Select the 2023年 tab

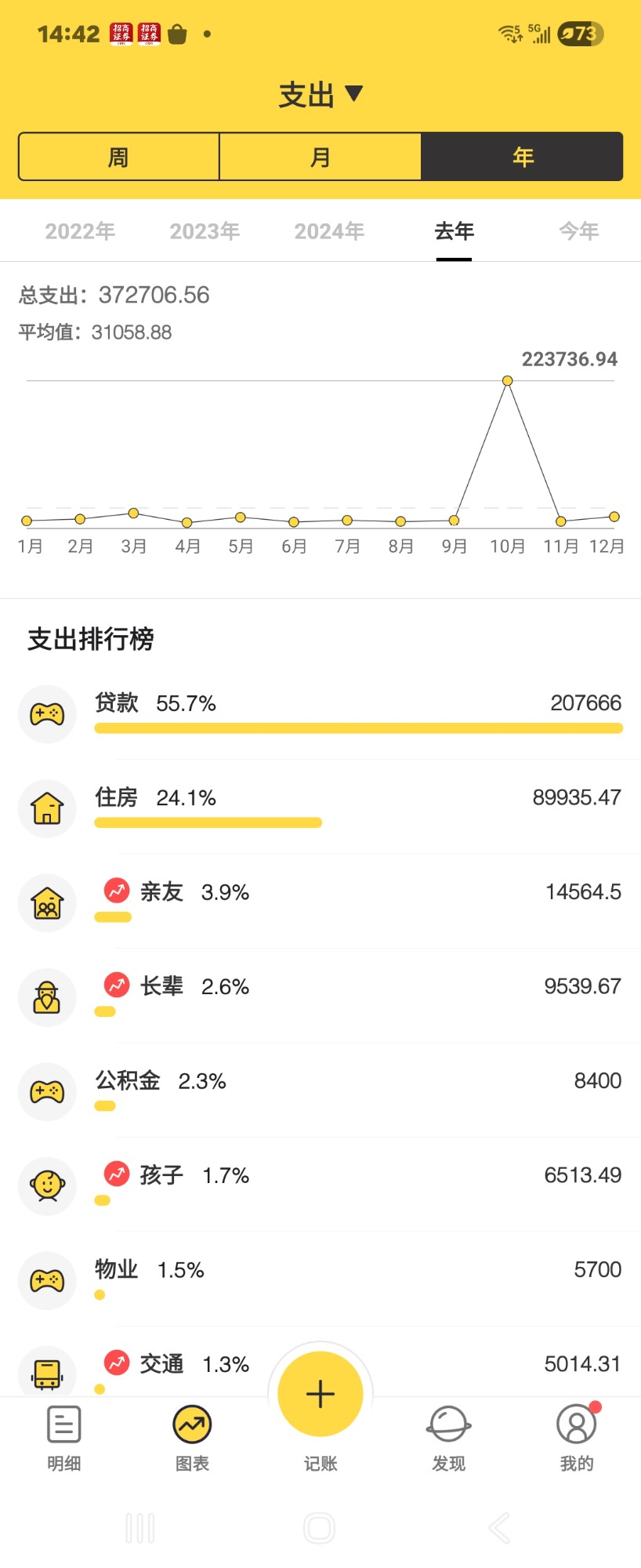[205, 231]
